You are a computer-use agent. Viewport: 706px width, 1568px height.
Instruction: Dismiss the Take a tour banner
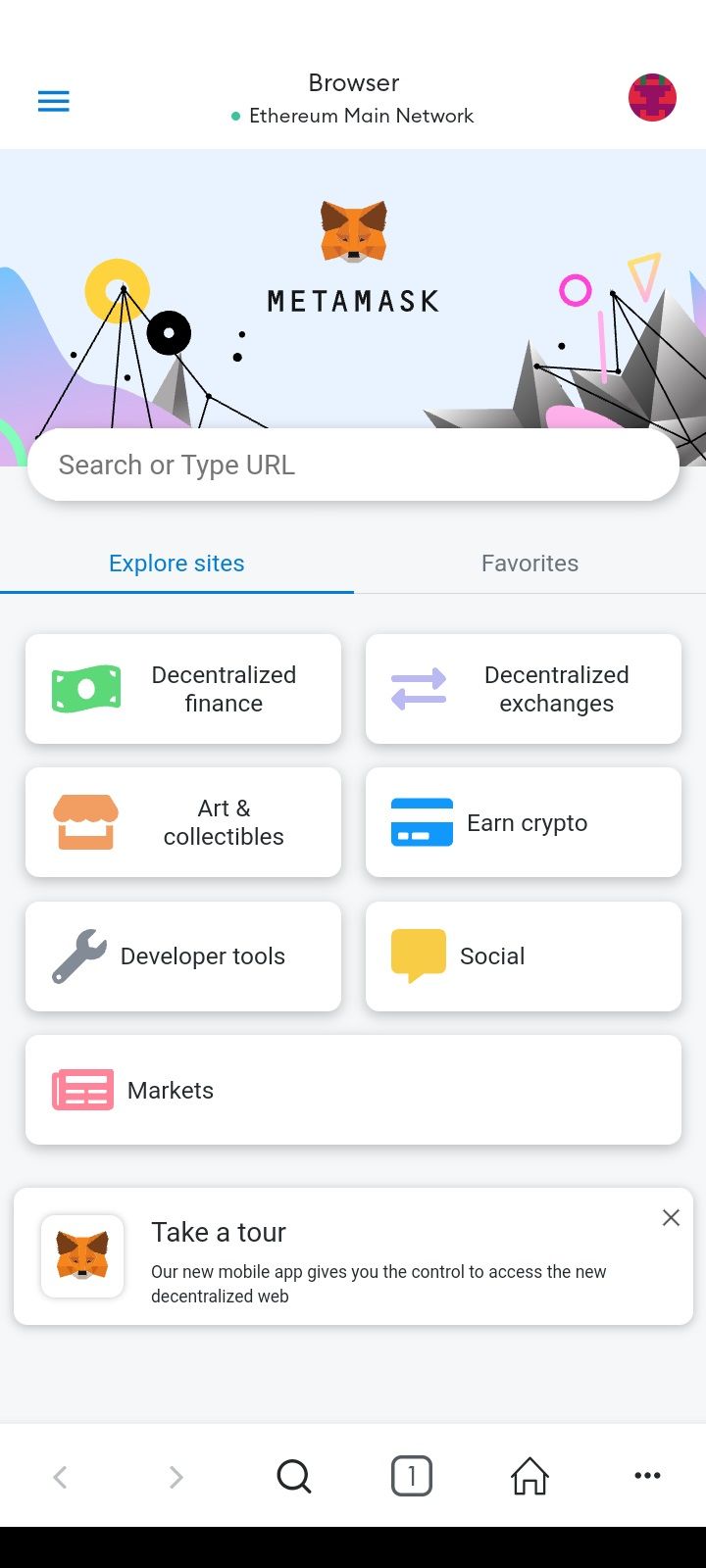click(x=671, y=1217)
